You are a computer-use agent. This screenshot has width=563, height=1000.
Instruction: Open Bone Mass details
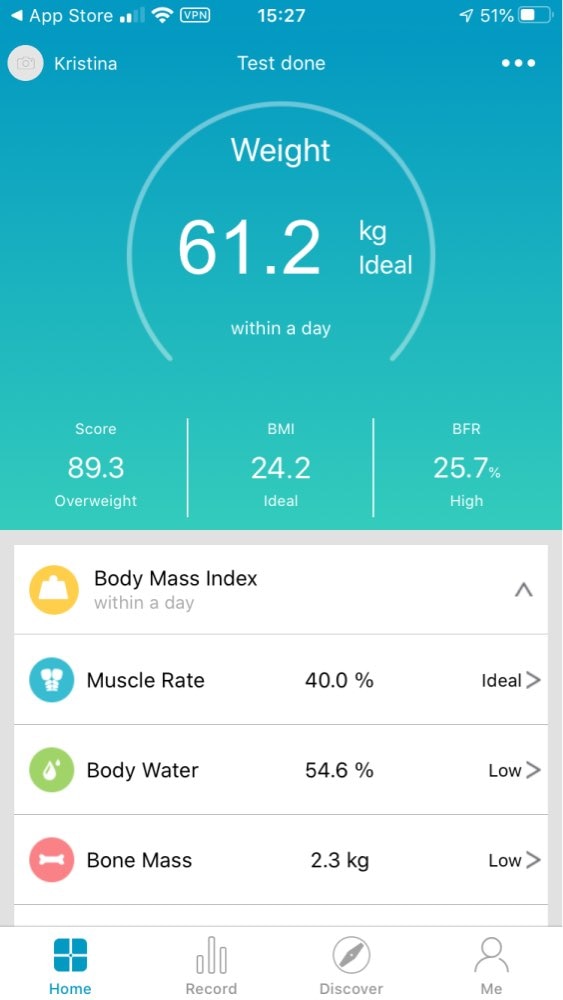281,860
